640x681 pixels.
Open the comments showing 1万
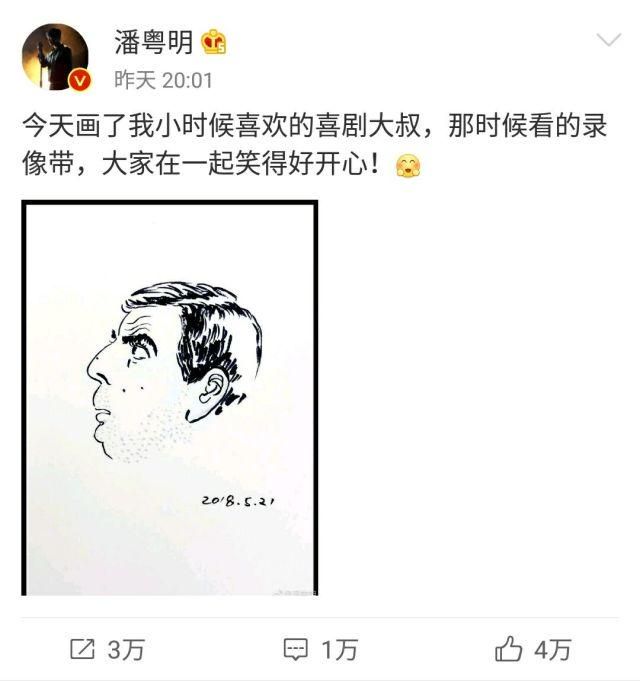tap(320, 650)
